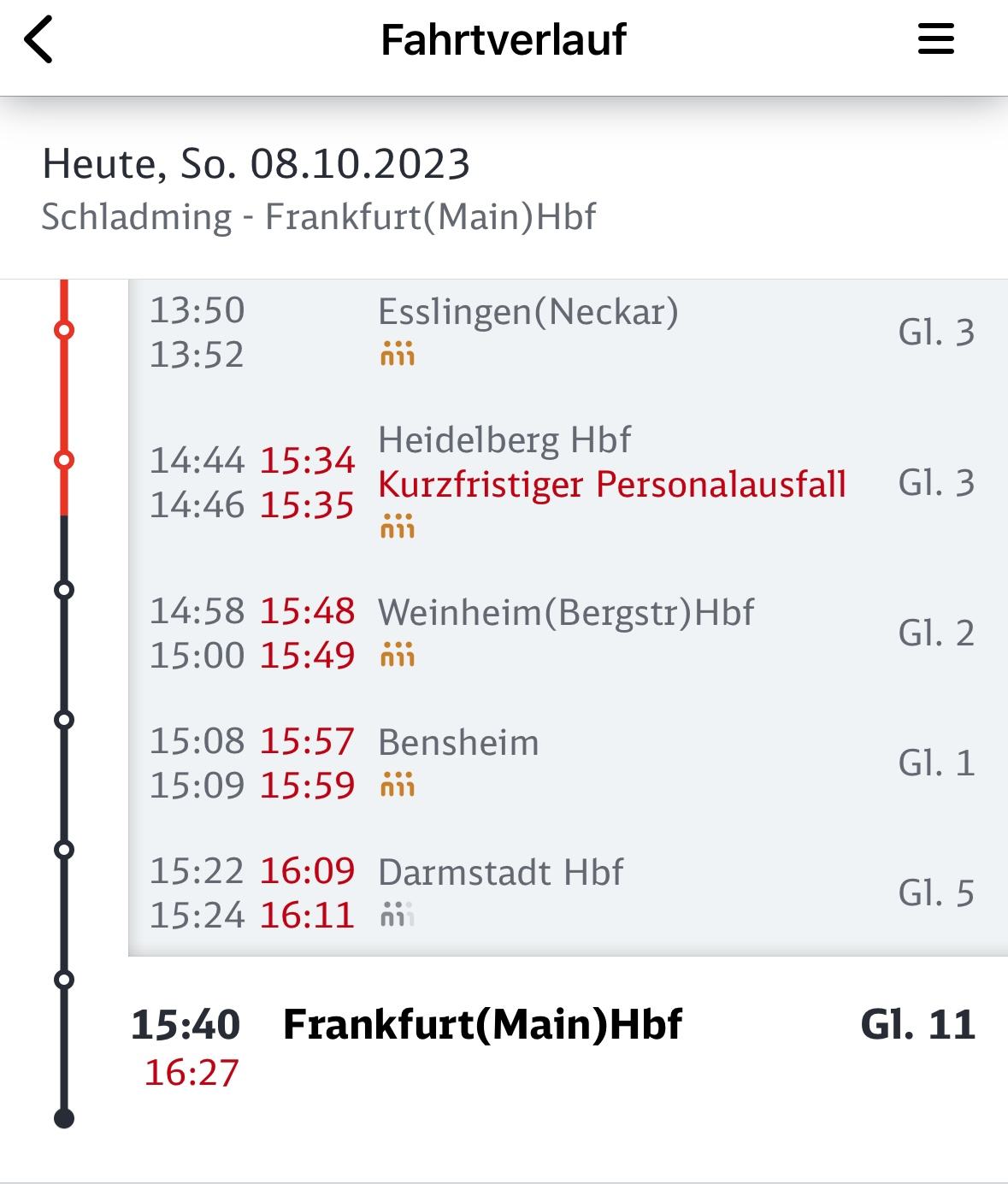Image resolution: width=1008 pixels, height=1184 pixels.
Task: Open the hamburger menu
Action: click(935, 39)
